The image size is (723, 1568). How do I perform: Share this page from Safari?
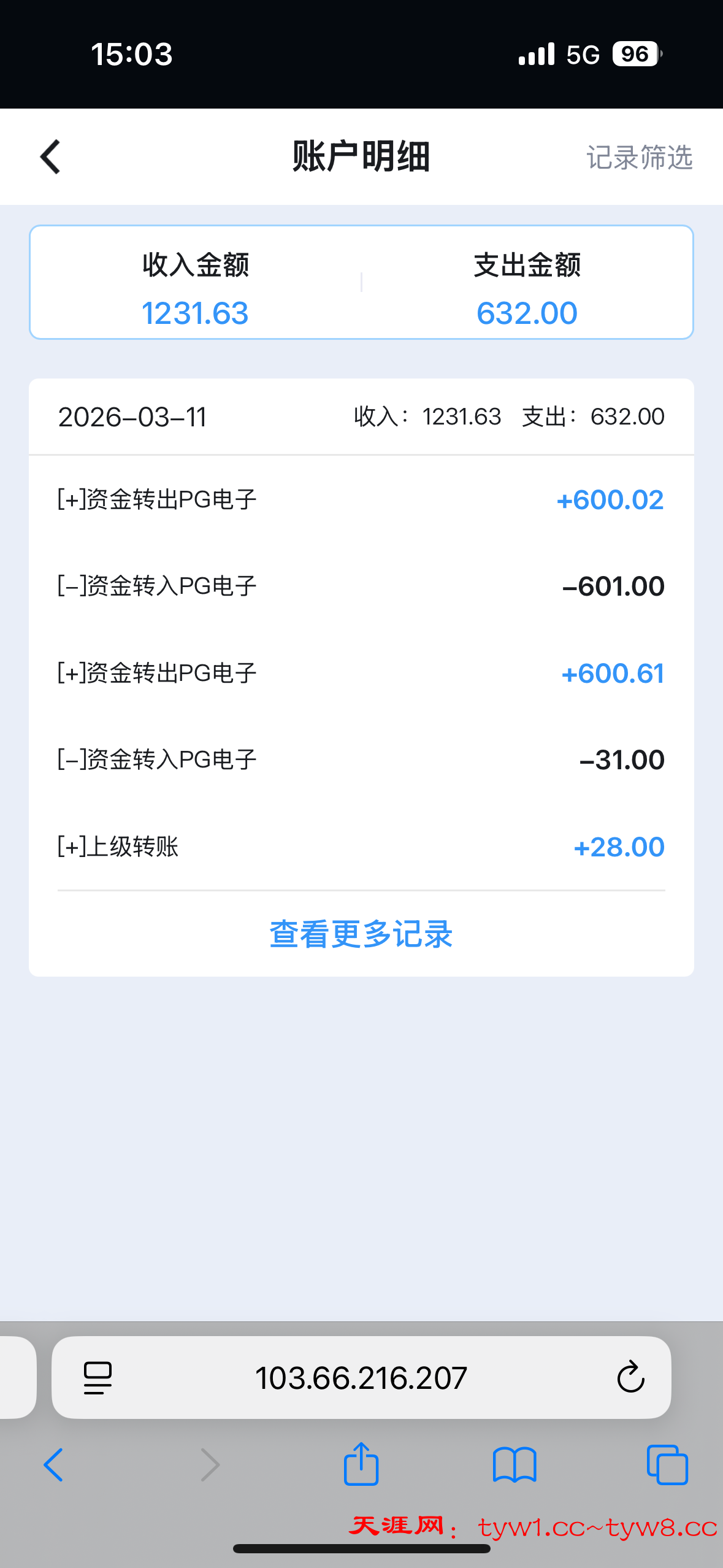361,1464
